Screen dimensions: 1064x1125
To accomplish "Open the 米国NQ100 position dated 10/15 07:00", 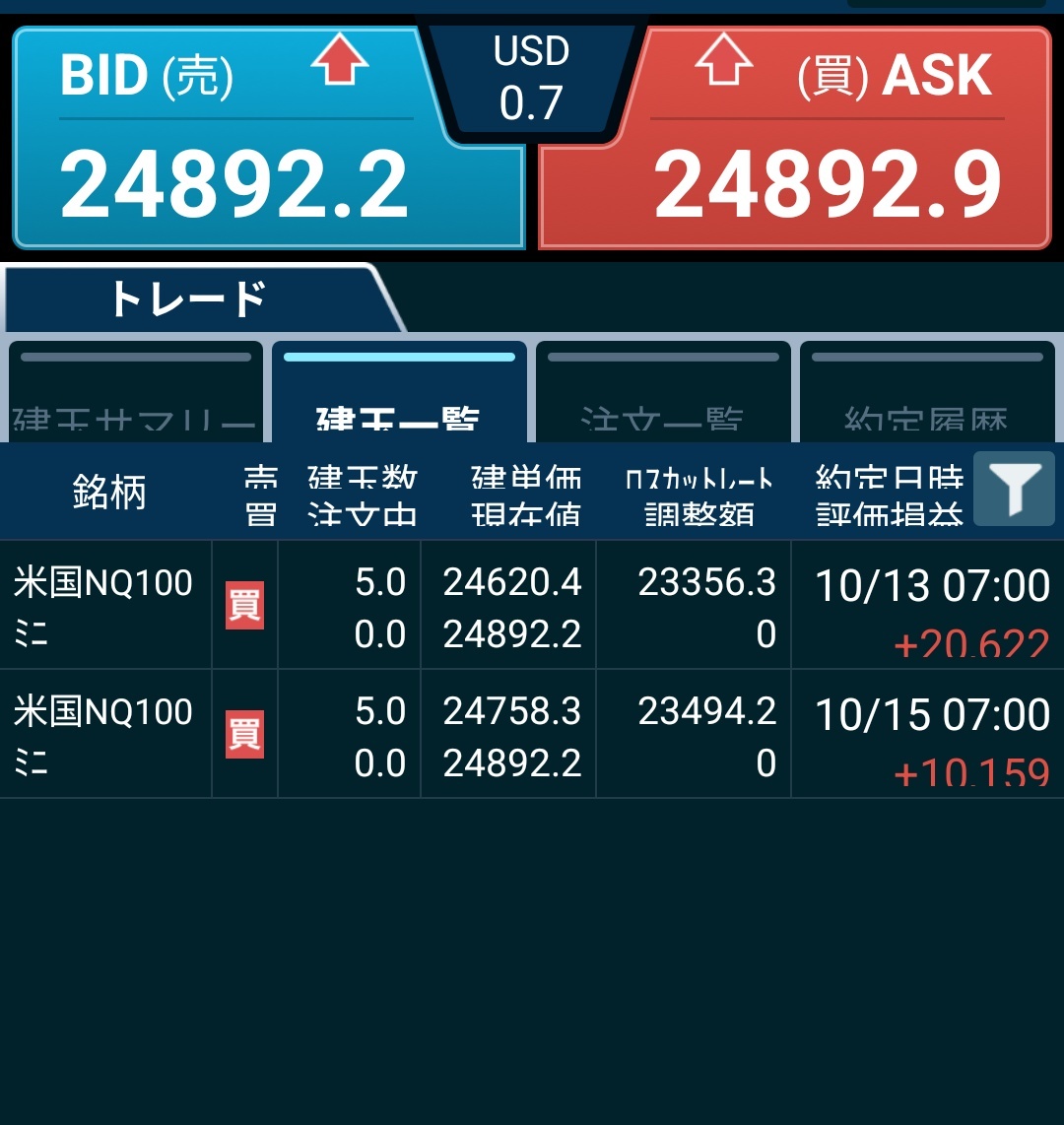I will click(x=532, y=735).
